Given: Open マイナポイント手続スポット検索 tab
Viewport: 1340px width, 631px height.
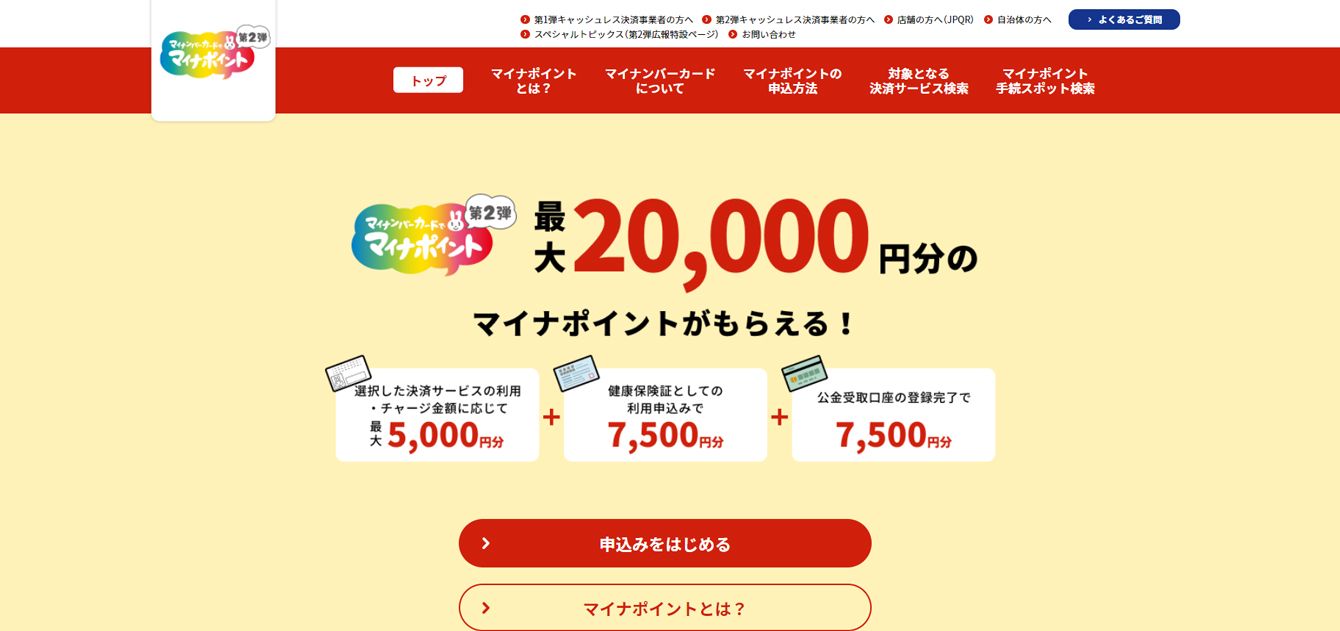Looking at the screenshot, I should coord(1045,80).
